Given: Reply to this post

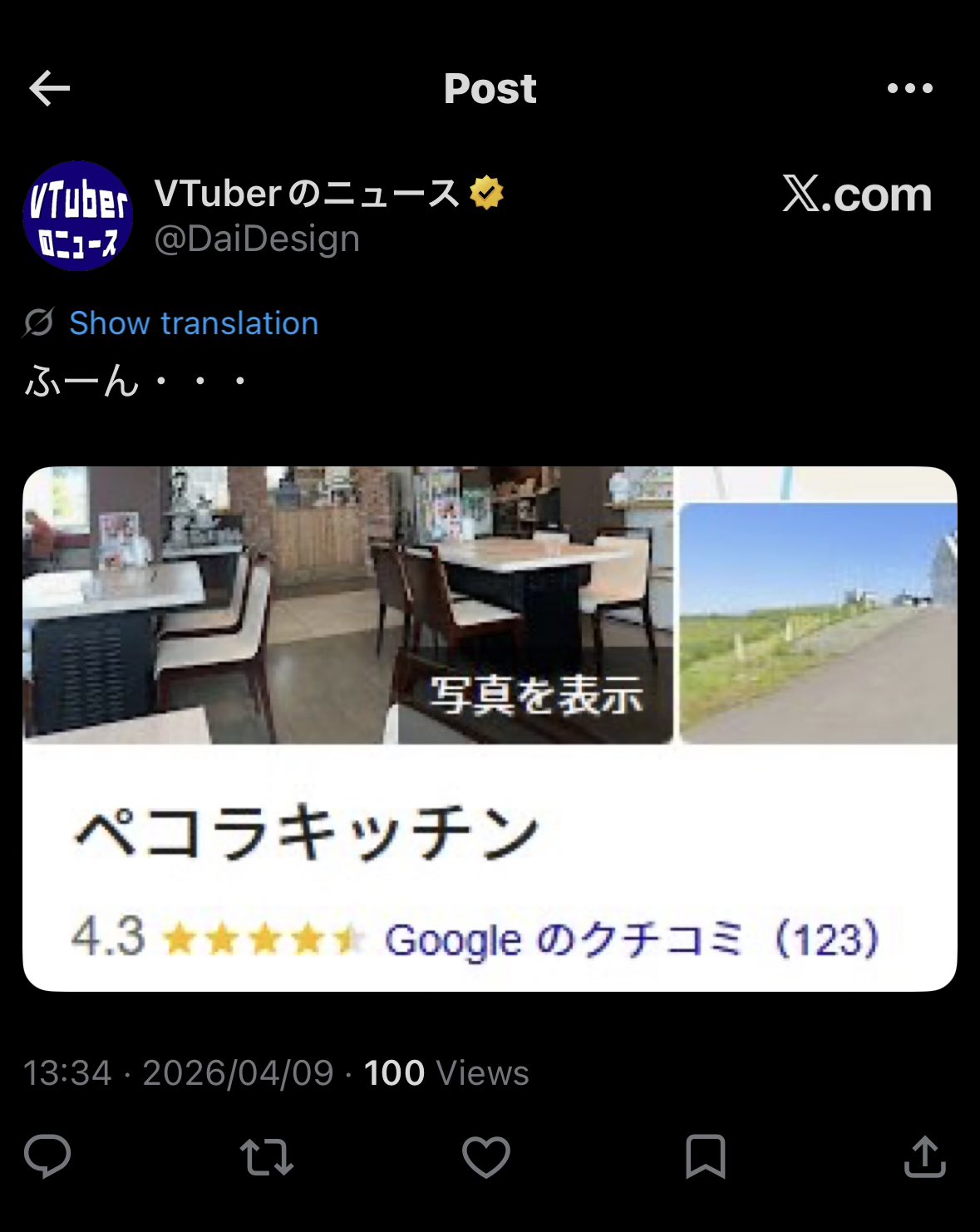Looking at the screenshot, I should pos(47,1156).
